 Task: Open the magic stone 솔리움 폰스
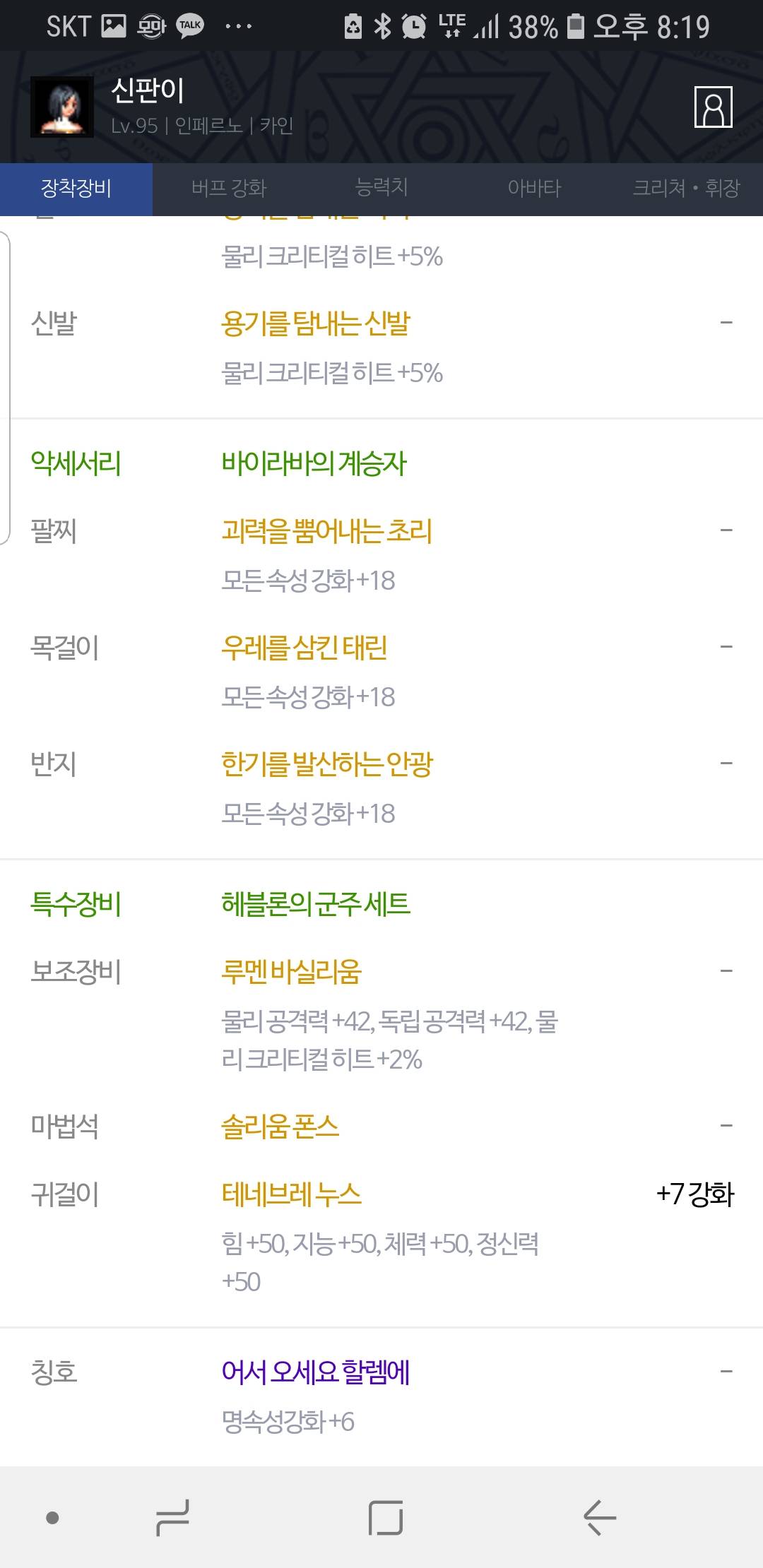click(x=280, y=1127)
